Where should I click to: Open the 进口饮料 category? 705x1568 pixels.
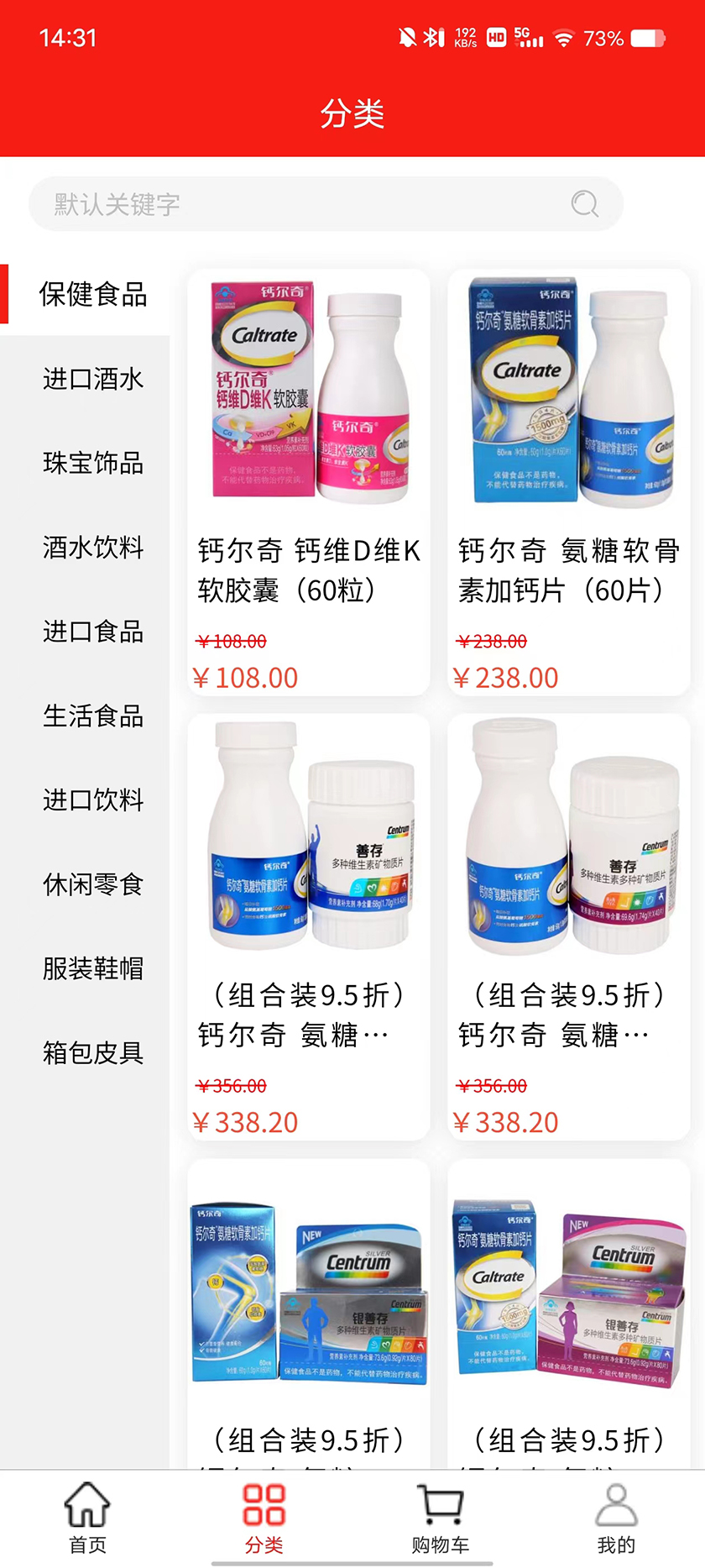[x=92, y=800]
